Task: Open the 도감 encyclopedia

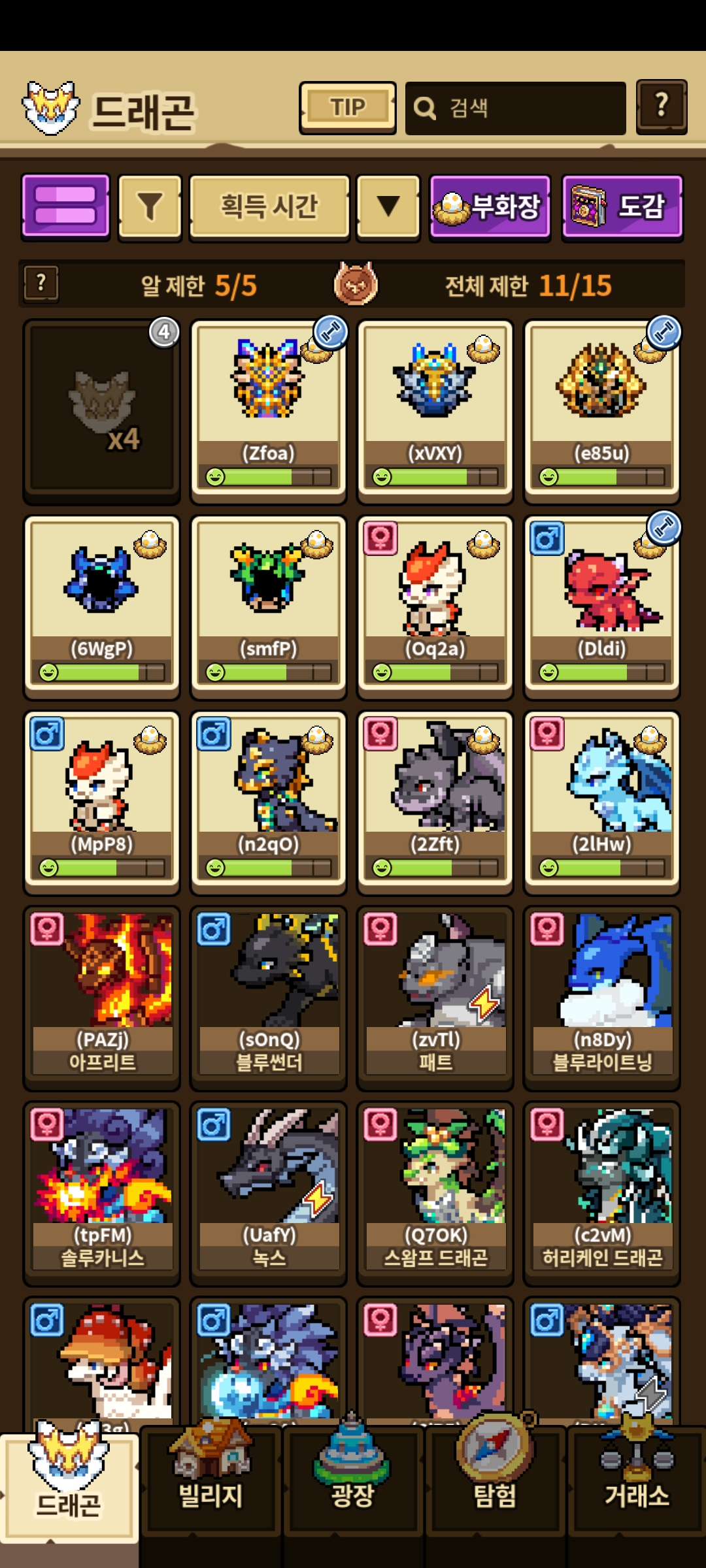Action: (622, 206)
